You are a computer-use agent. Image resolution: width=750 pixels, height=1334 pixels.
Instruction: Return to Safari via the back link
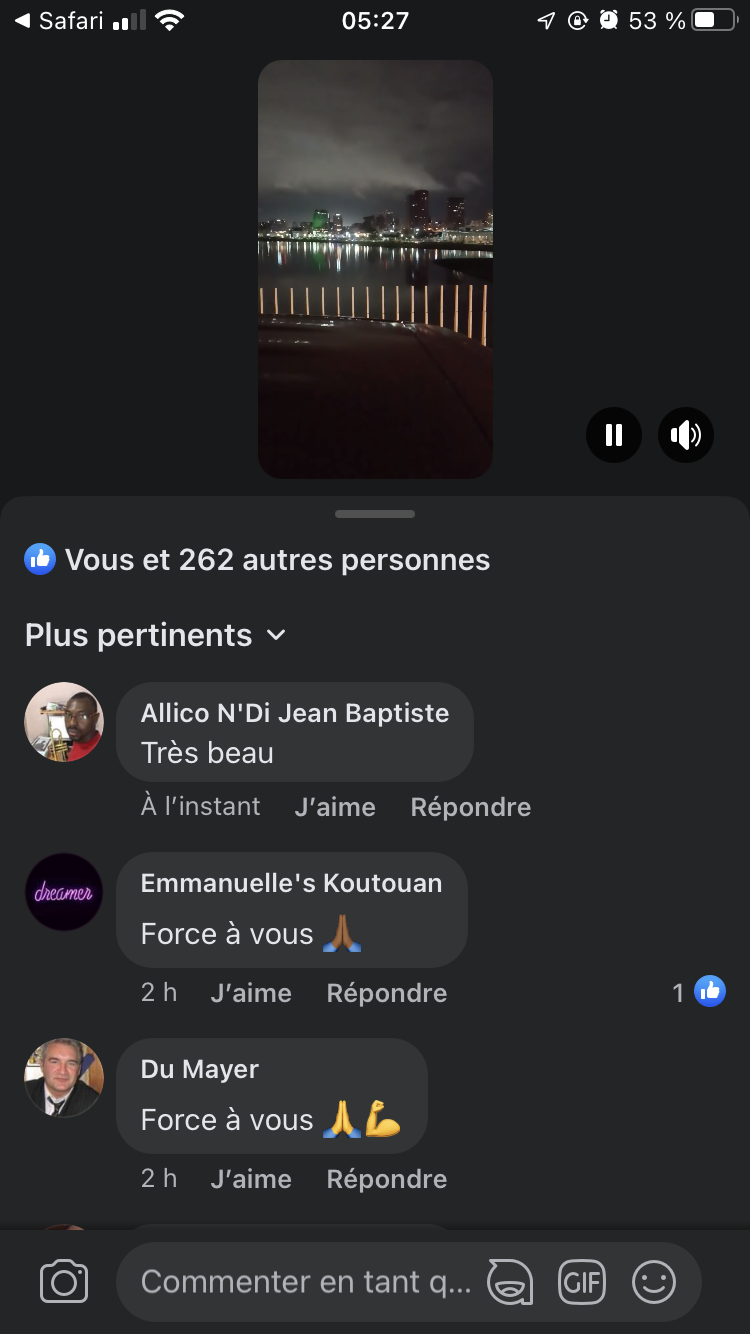click(x=60, y=20)
